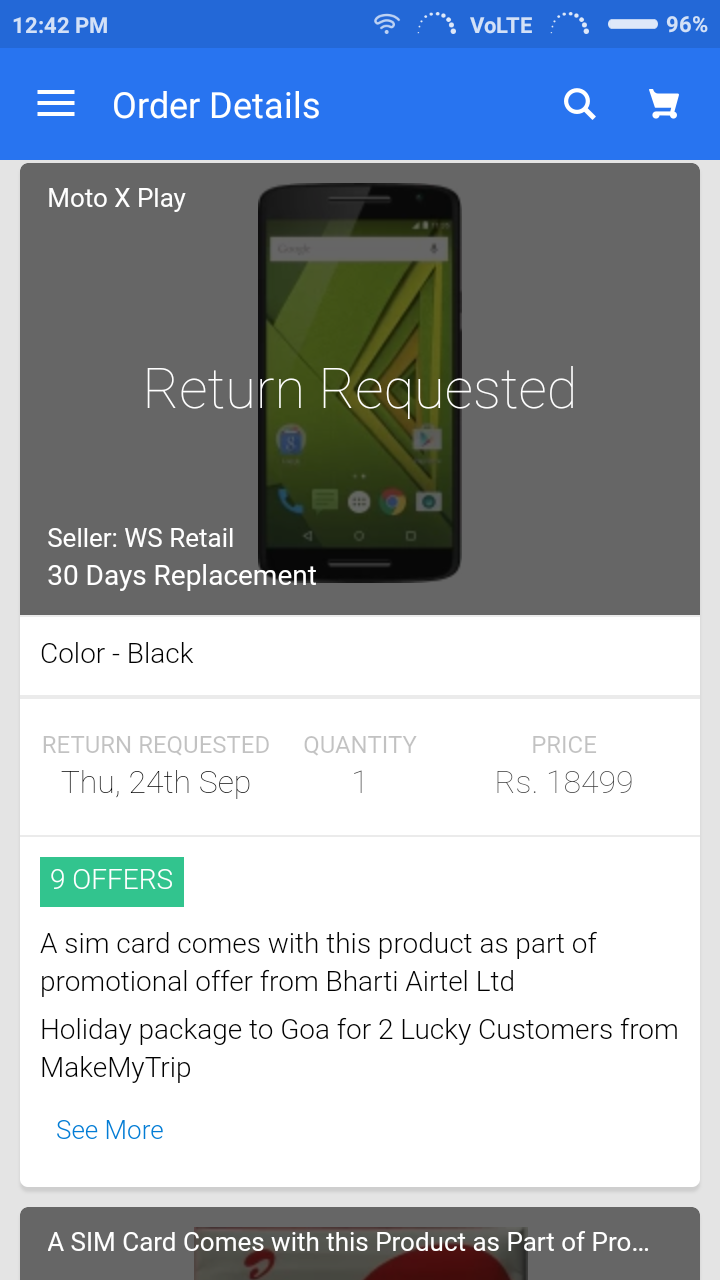Open the shopping cart
This screenshot has width=720, height=1280.
664,104
